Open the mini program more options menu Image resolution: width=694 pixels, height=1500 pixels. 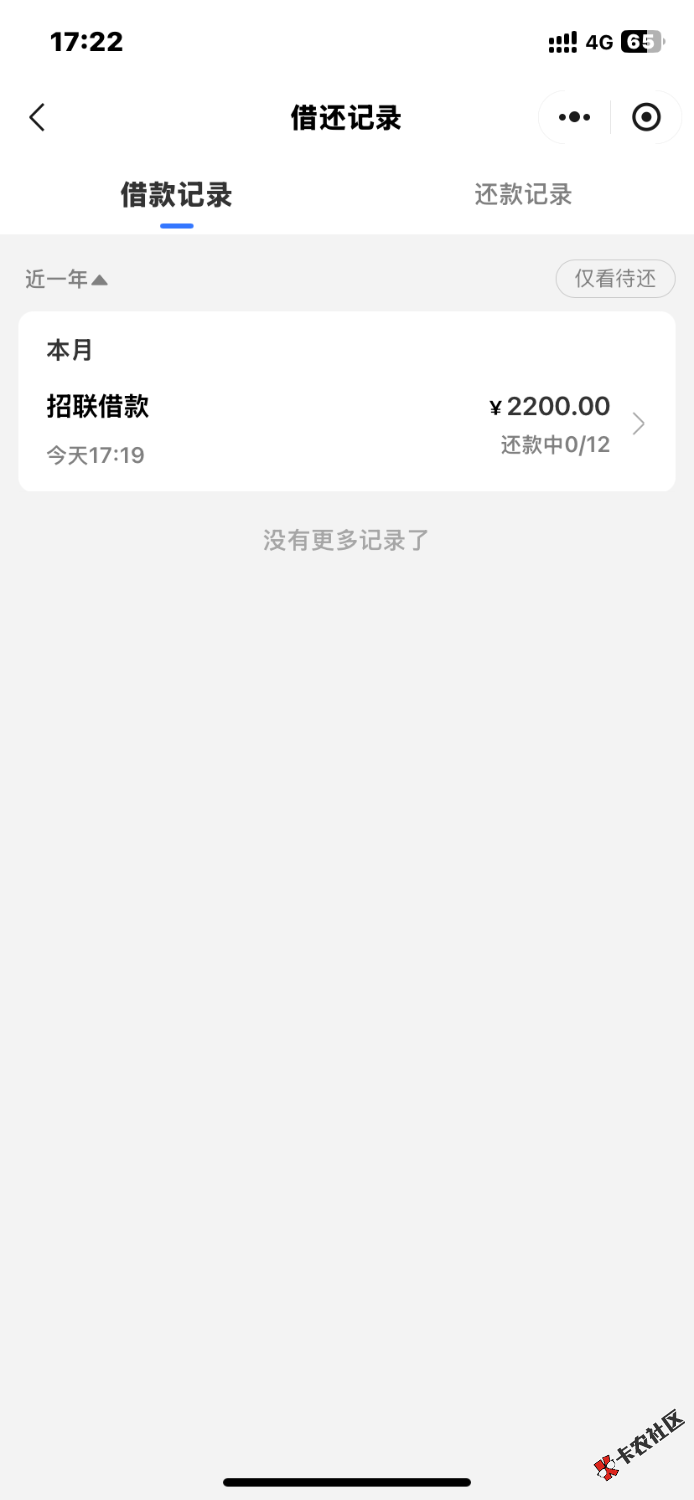[574, 118]
